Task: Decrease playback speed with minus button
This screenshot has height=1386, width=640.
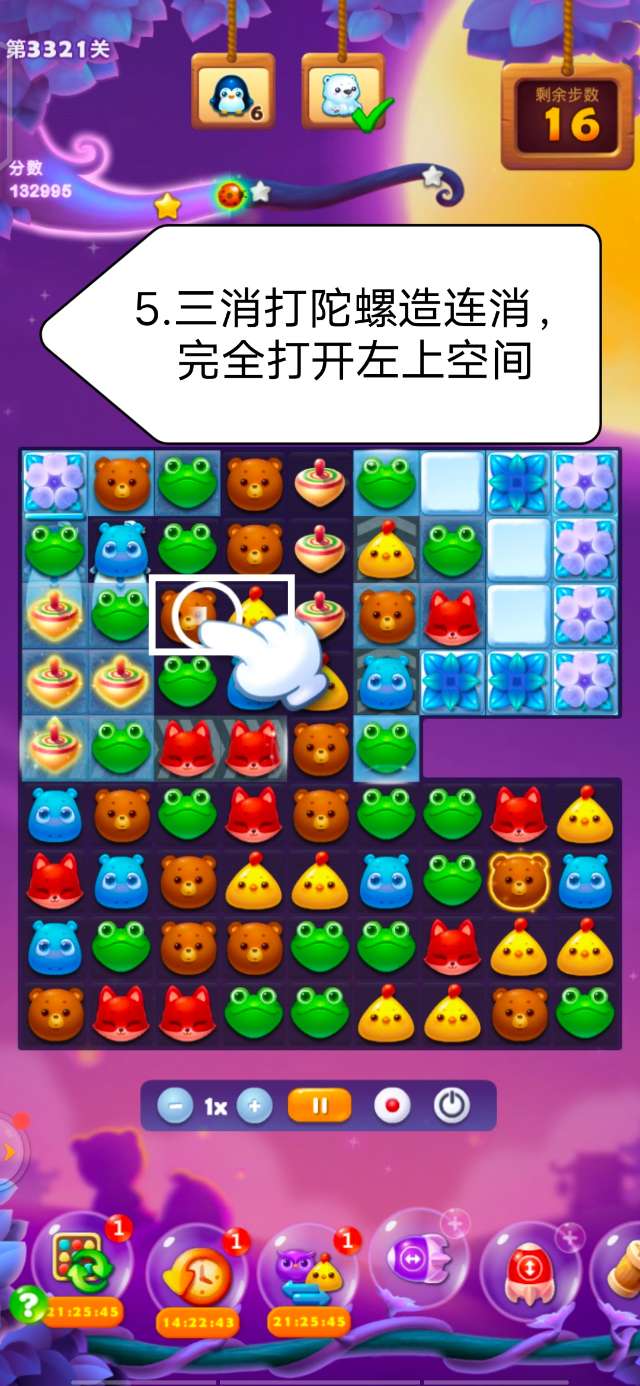Action: (176, 1106)
